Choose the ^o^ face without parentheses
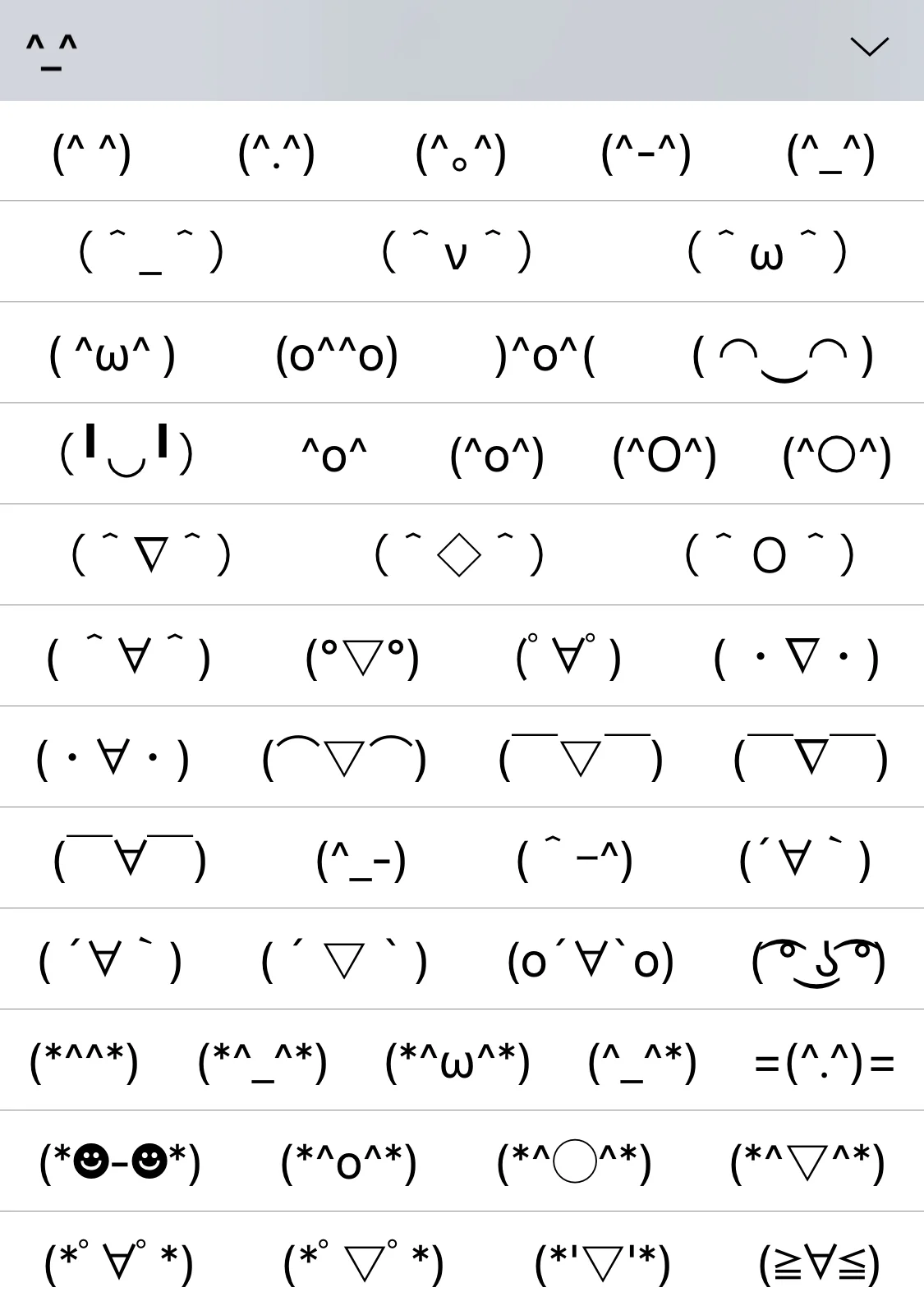 [333, 455]
